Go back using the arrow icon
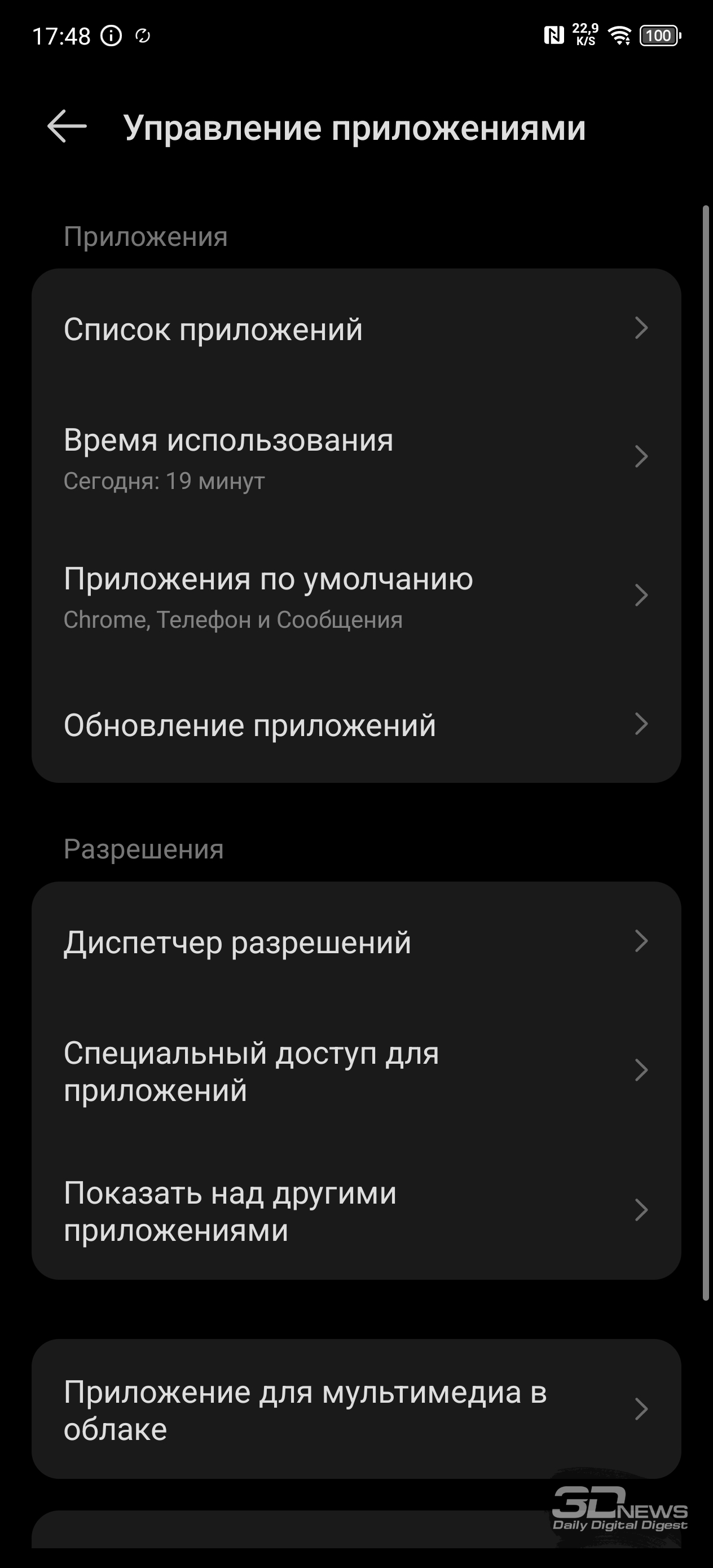The height and width of the screenshot is (1568, 713). tap(67, 126)
